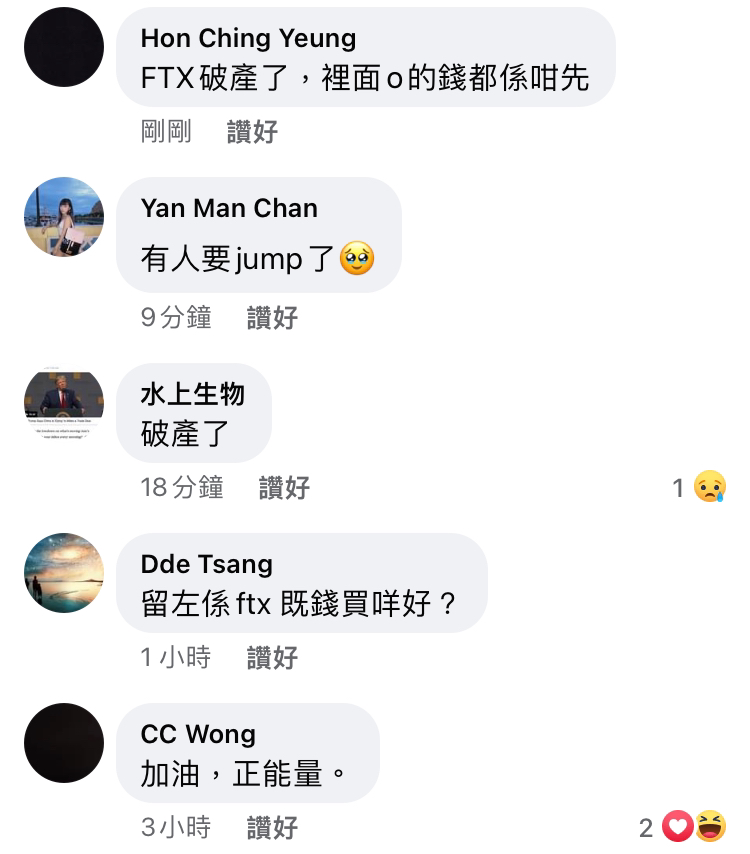Viewport: 750px width, 854px height.
Task: Click 讚好 under 水上生物's comment
Action: [283, 487]
